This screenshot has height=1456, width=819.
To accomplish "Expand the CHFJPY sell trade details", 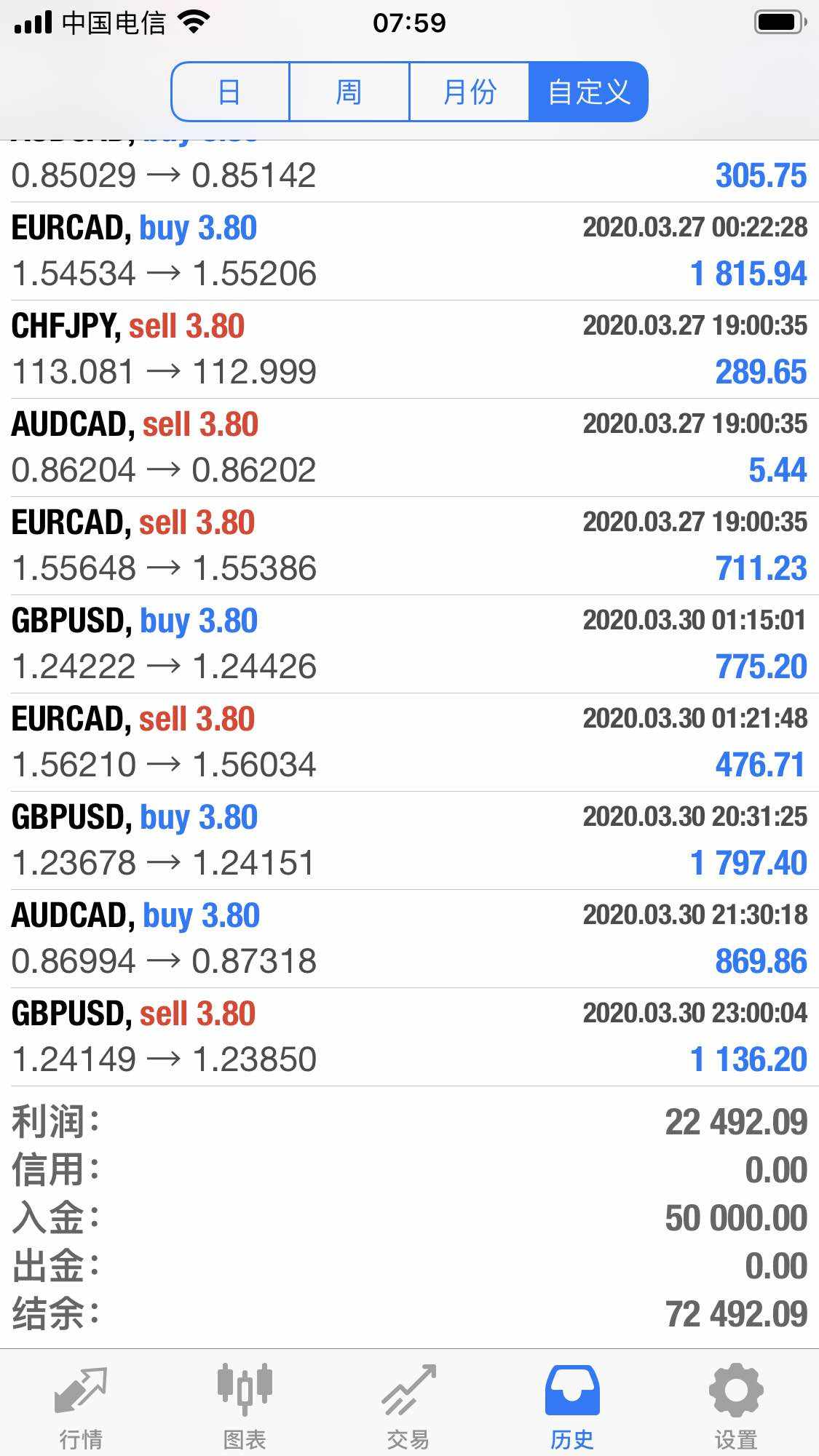I will click(409, 349).
